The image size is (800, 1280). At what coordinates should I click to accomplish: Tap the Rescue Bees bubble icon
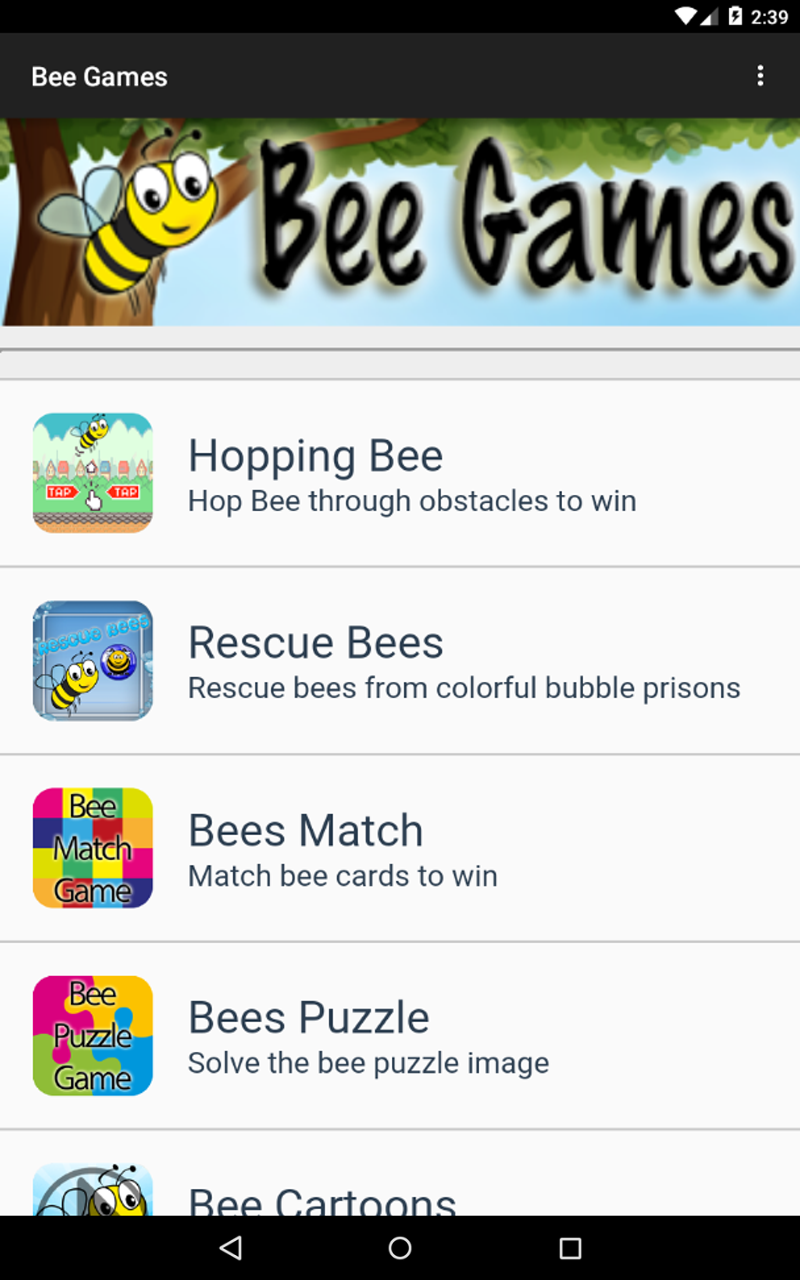click(x=92, y=660)
